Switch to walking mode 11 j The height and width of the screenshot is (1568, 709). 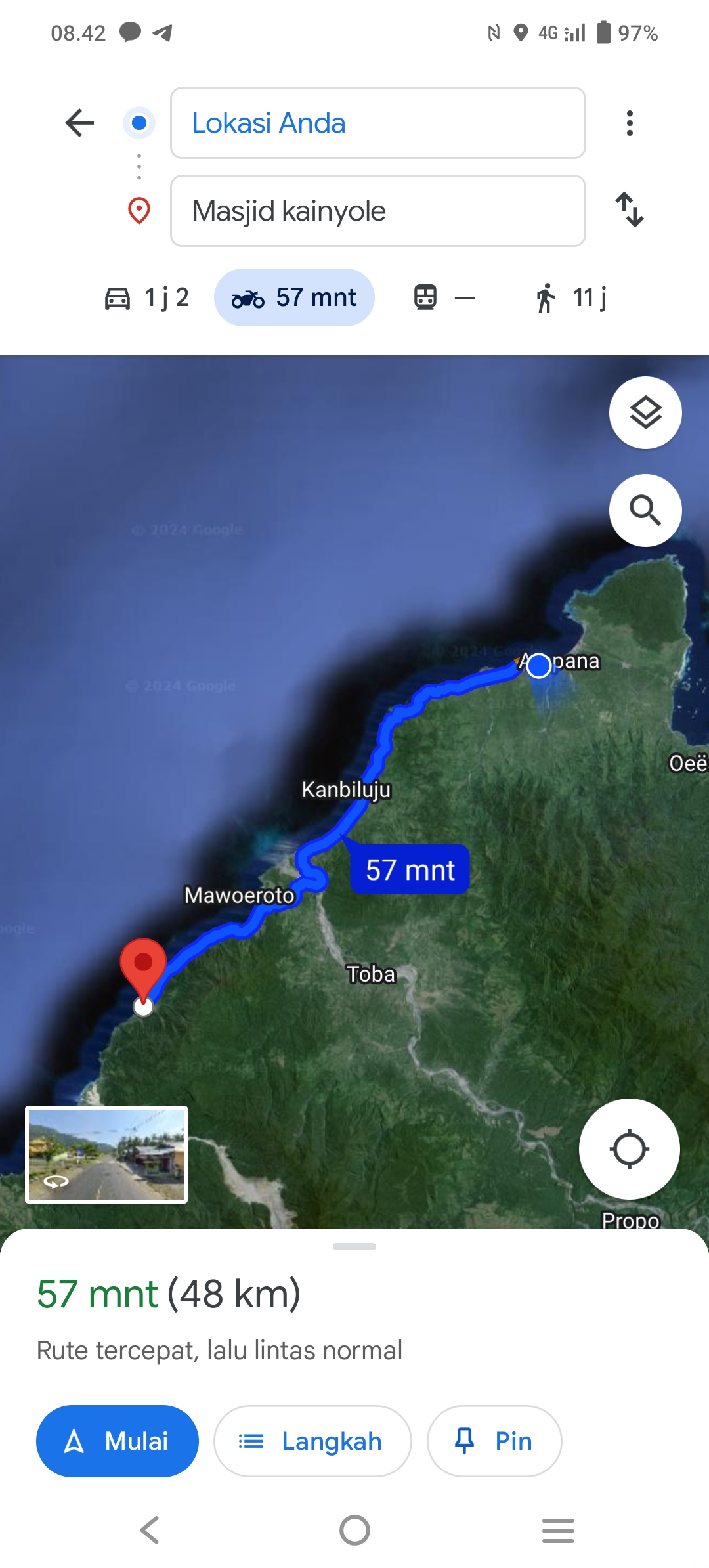click(570, 297)
